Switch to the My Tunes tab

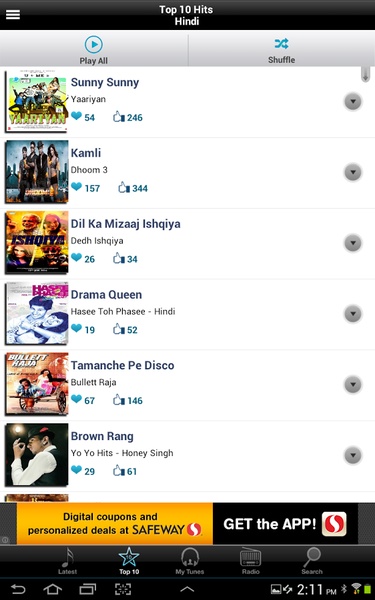pos(190,561)
